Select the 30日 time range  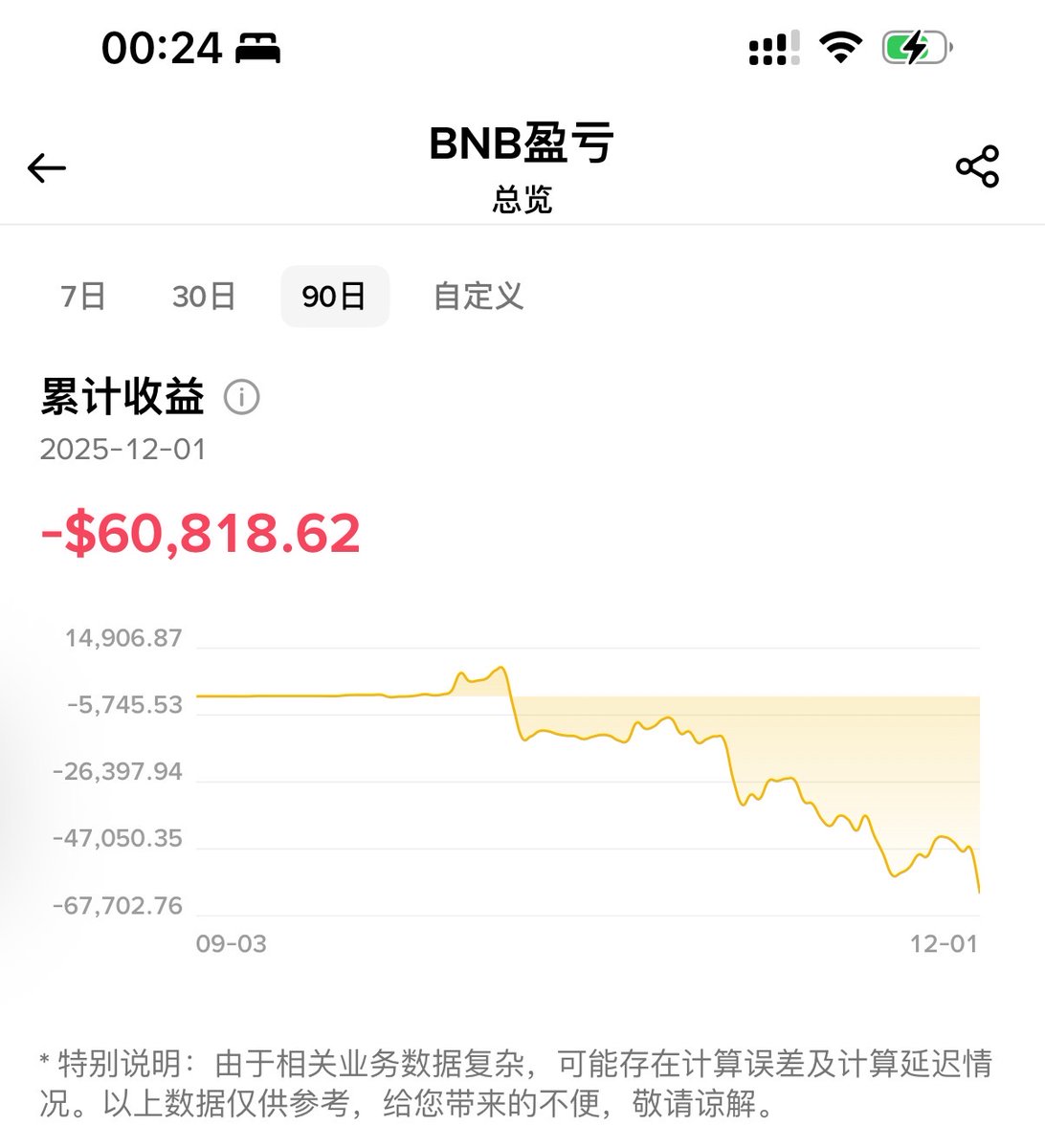pos(204,297)
